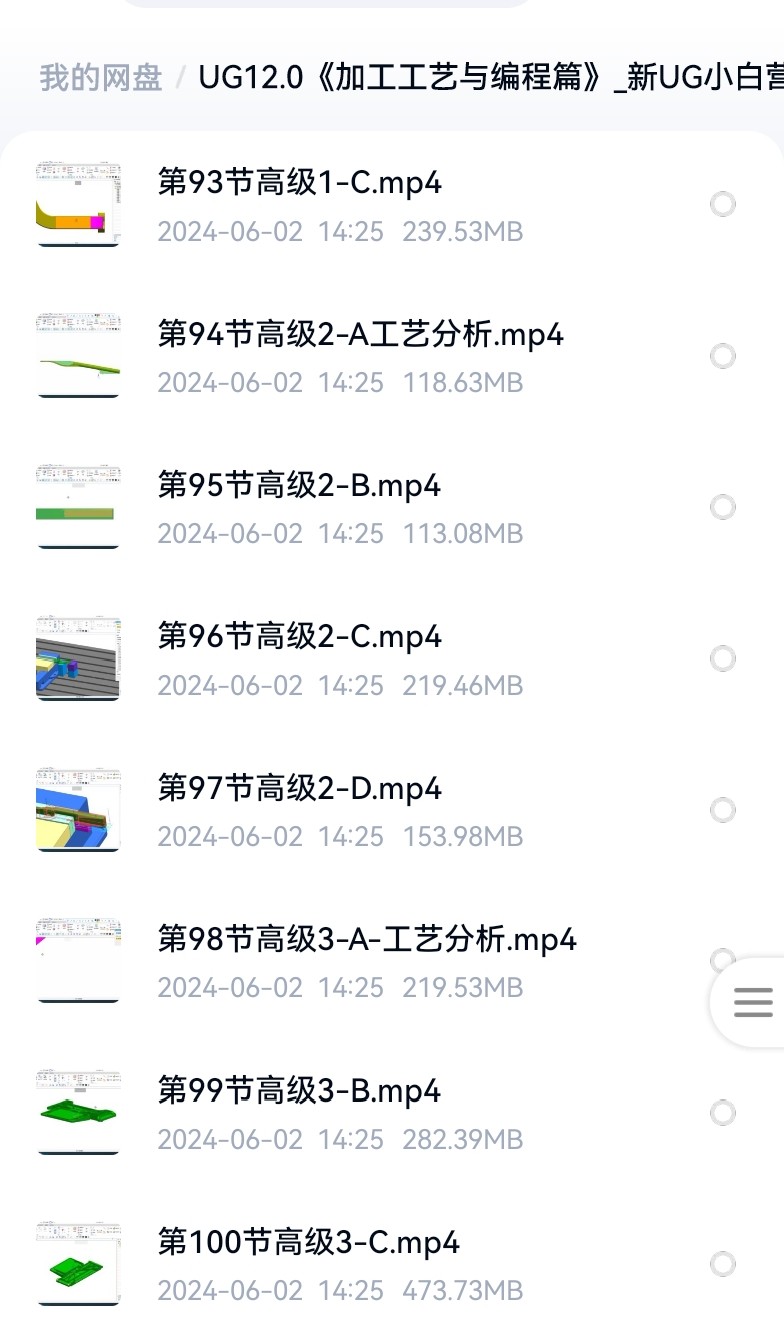Image resolution: width=784 pixels, height=1320 pixels.
Task: Check the selection circle for 第96节高级2-C.mp4
Action: 722,658
